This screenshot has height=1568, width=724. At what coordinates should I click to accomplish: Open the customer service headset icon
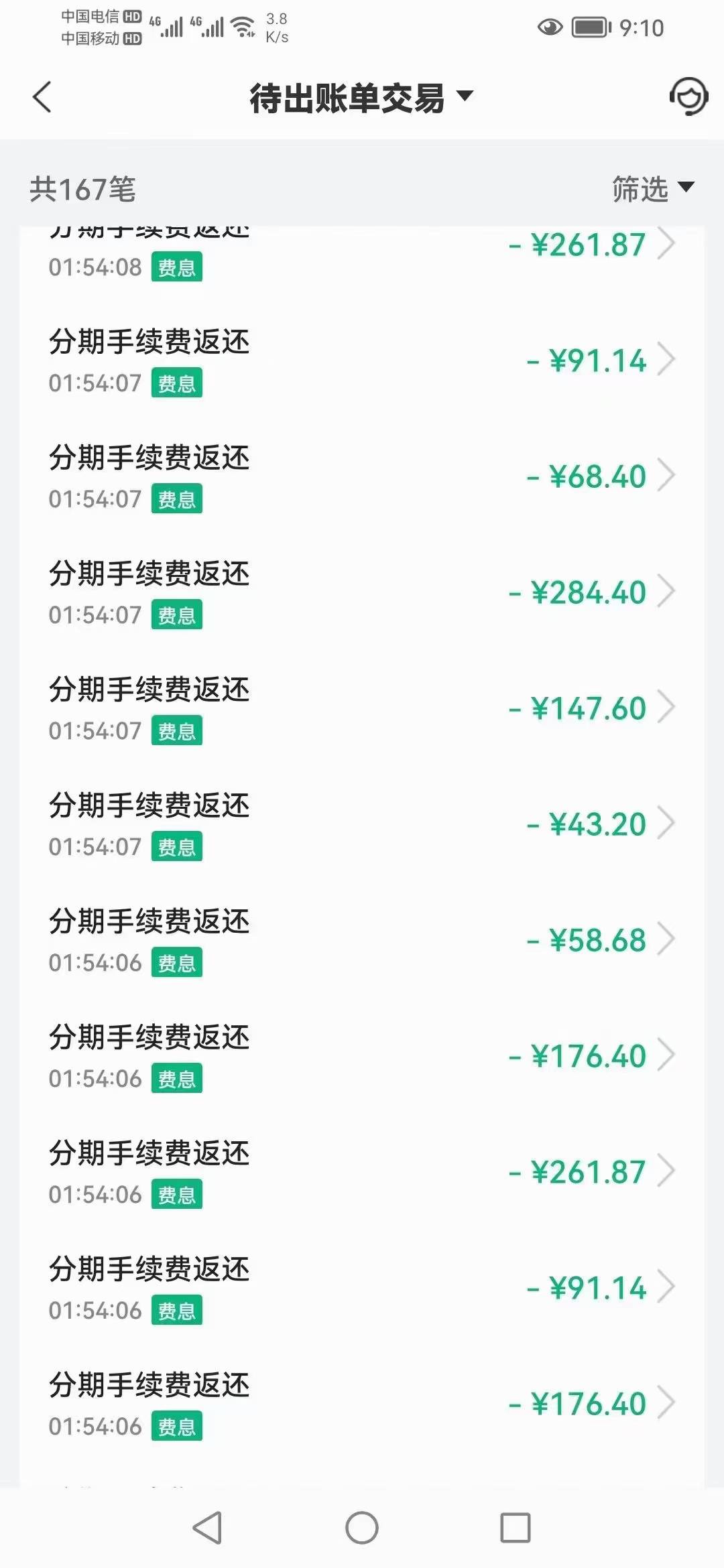pos(689,96)
